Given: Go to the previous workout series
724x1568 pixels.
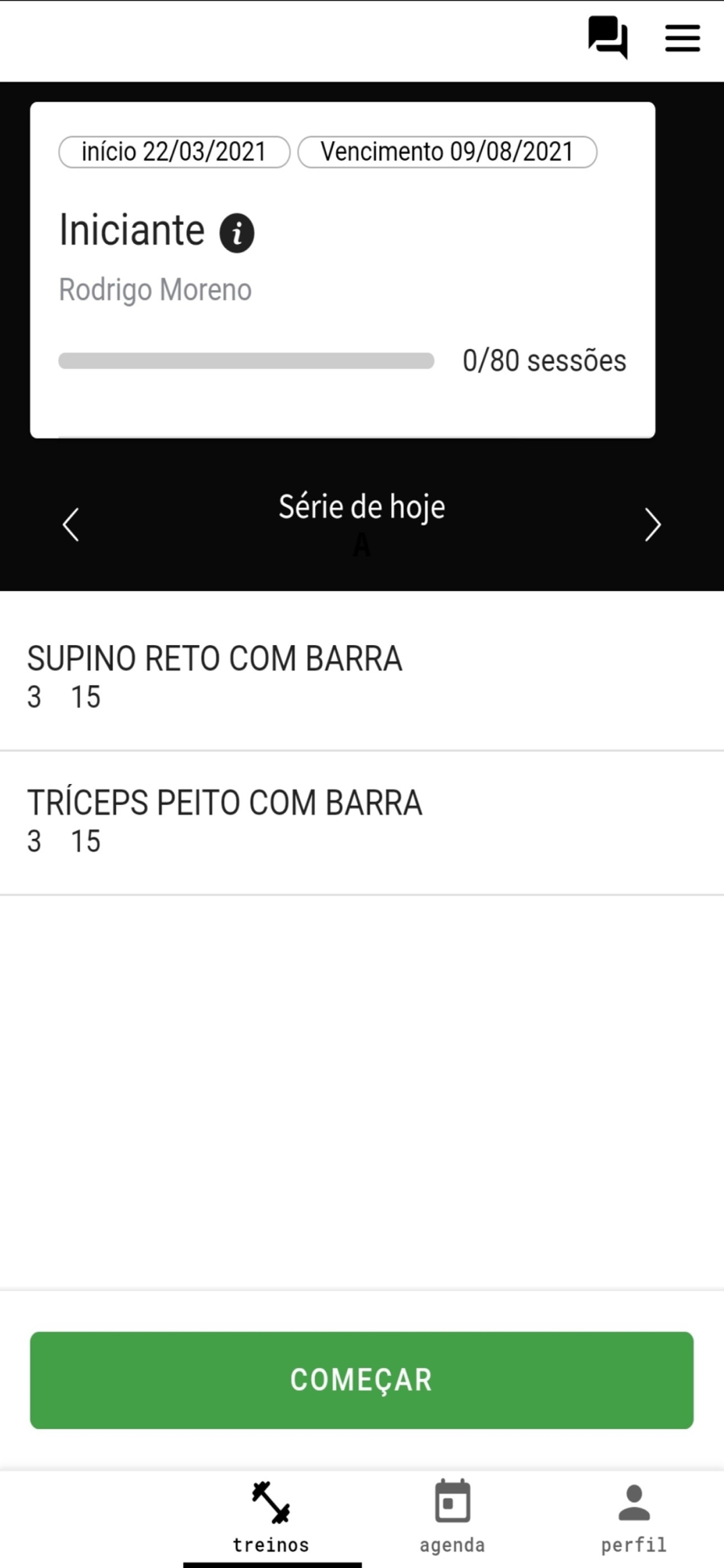Looking at the screenshot, I should coord(71,524).
